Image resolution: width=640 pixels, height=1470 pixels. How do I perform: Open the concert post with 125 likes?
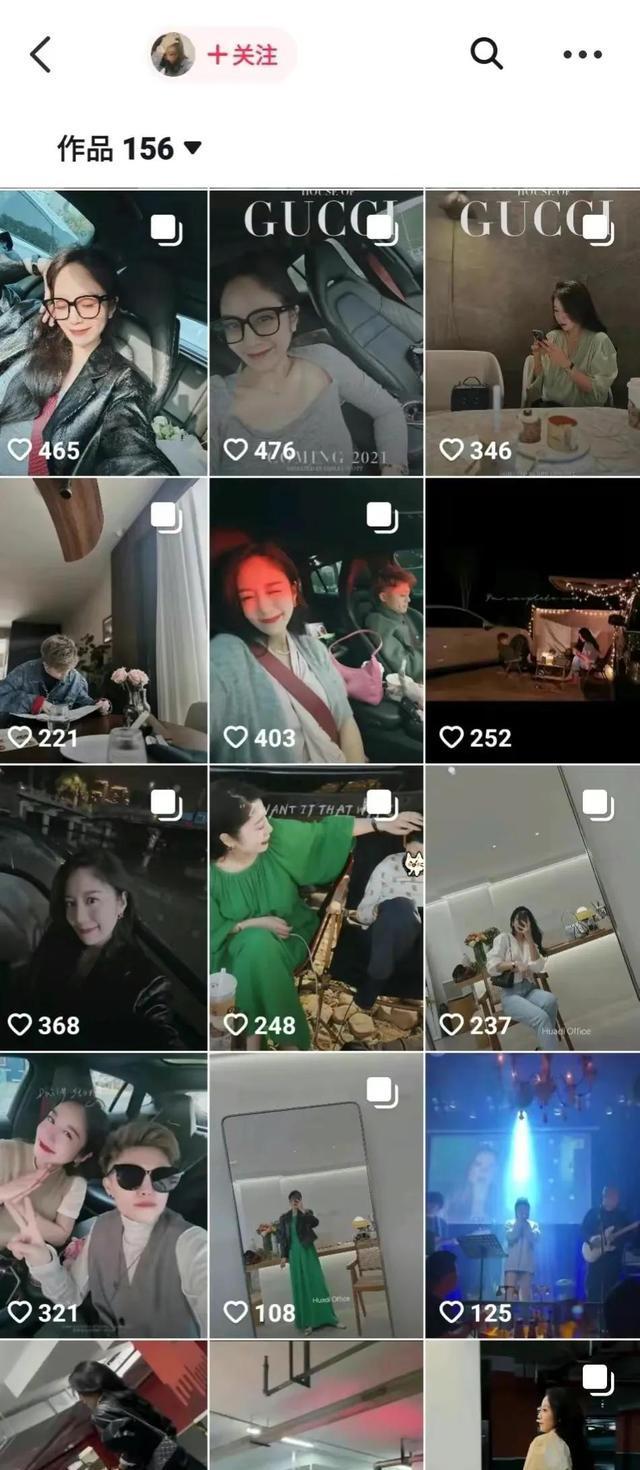pyautogui.click(x=533, y=1196)
